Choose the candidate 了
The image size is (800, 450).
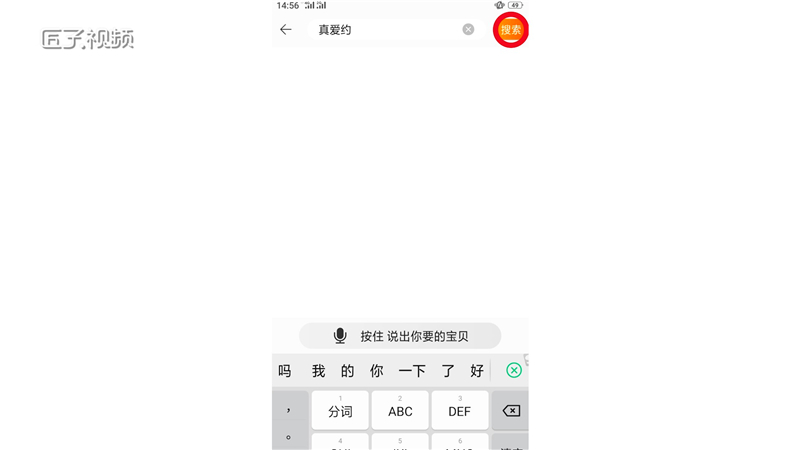tap(448, 371)
